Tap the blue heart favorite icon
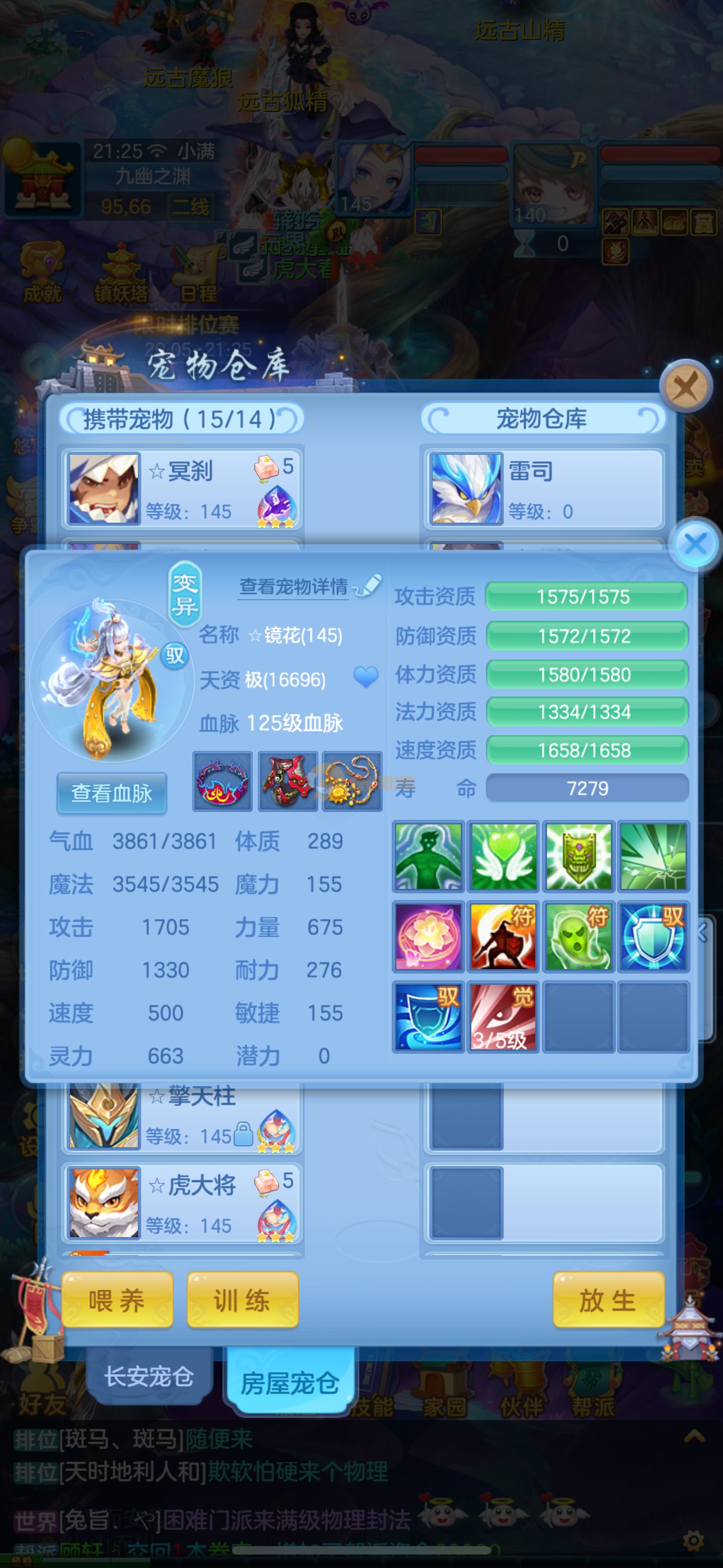The image size is (723, 1568). point(366,677)
